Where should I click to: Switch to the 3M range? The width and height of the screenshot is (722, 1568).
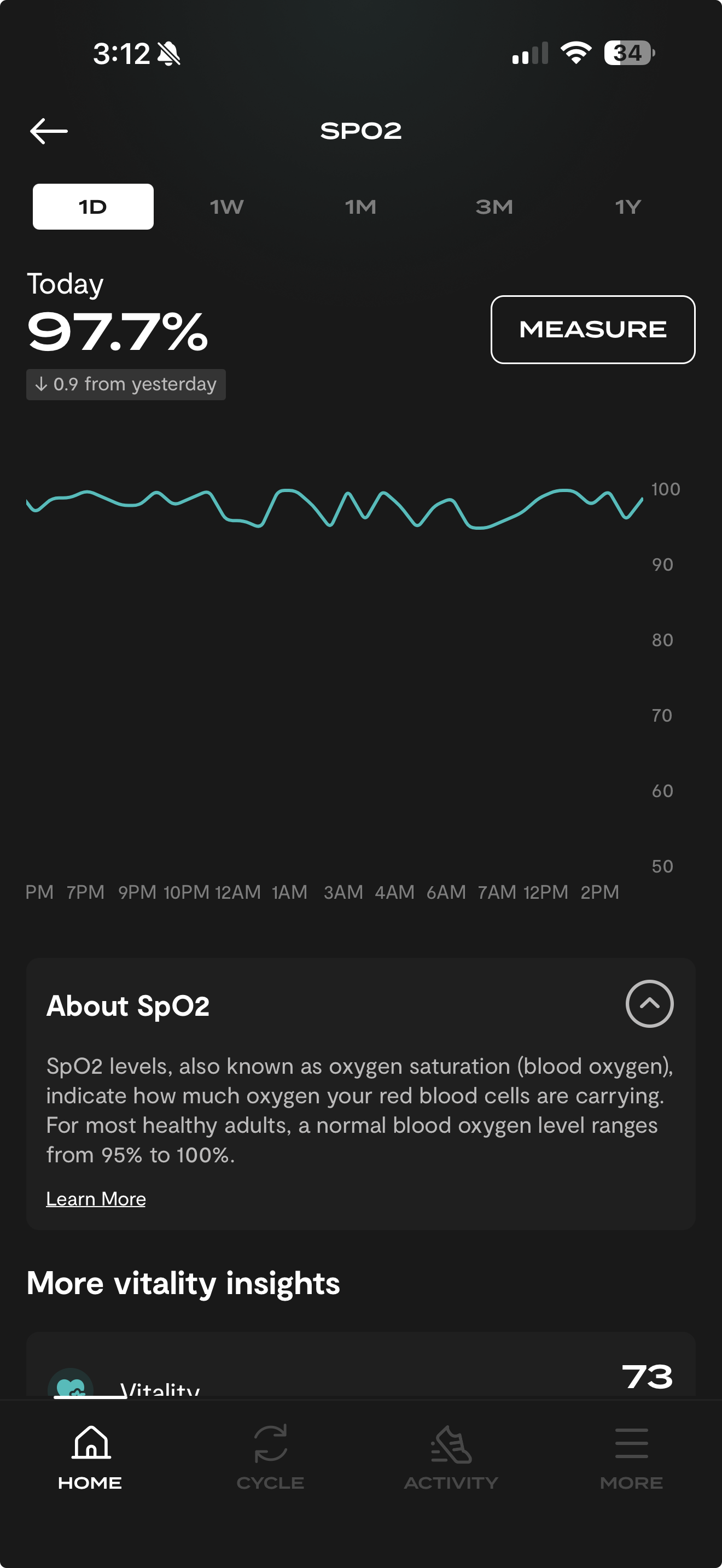point(494,207)
